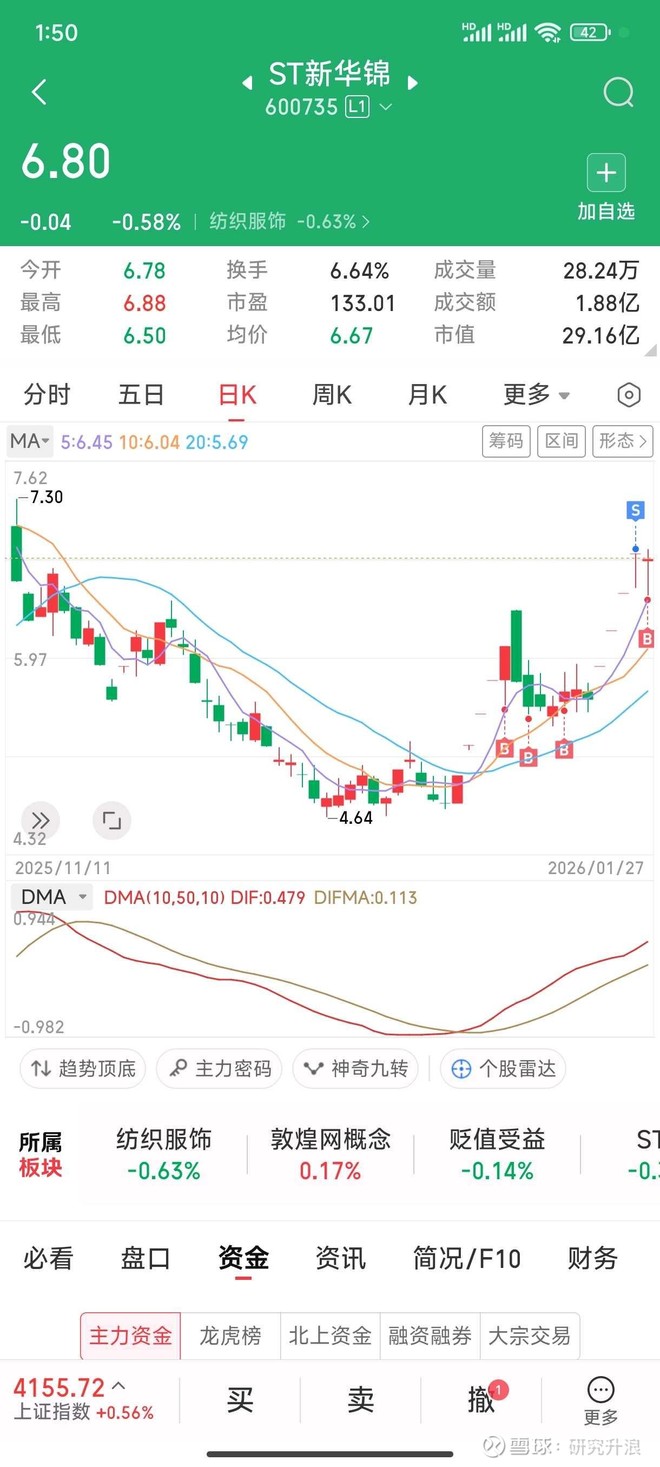Switch to the 周K chart tab

pyautogui.click(x=332, y=395)
